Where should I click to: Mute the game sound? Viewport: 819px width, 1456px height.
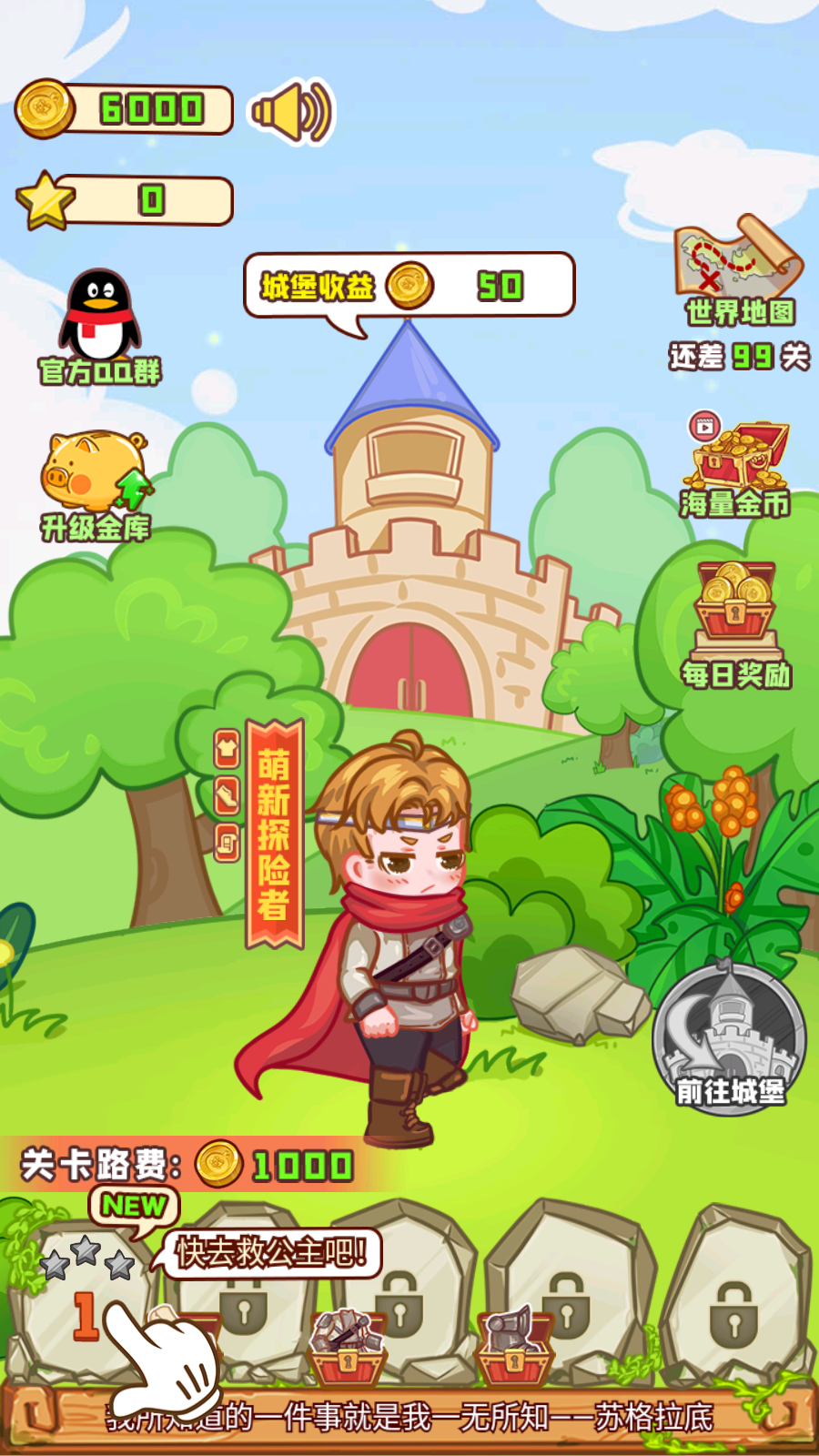pyautogui.click(x=293, y=112)
